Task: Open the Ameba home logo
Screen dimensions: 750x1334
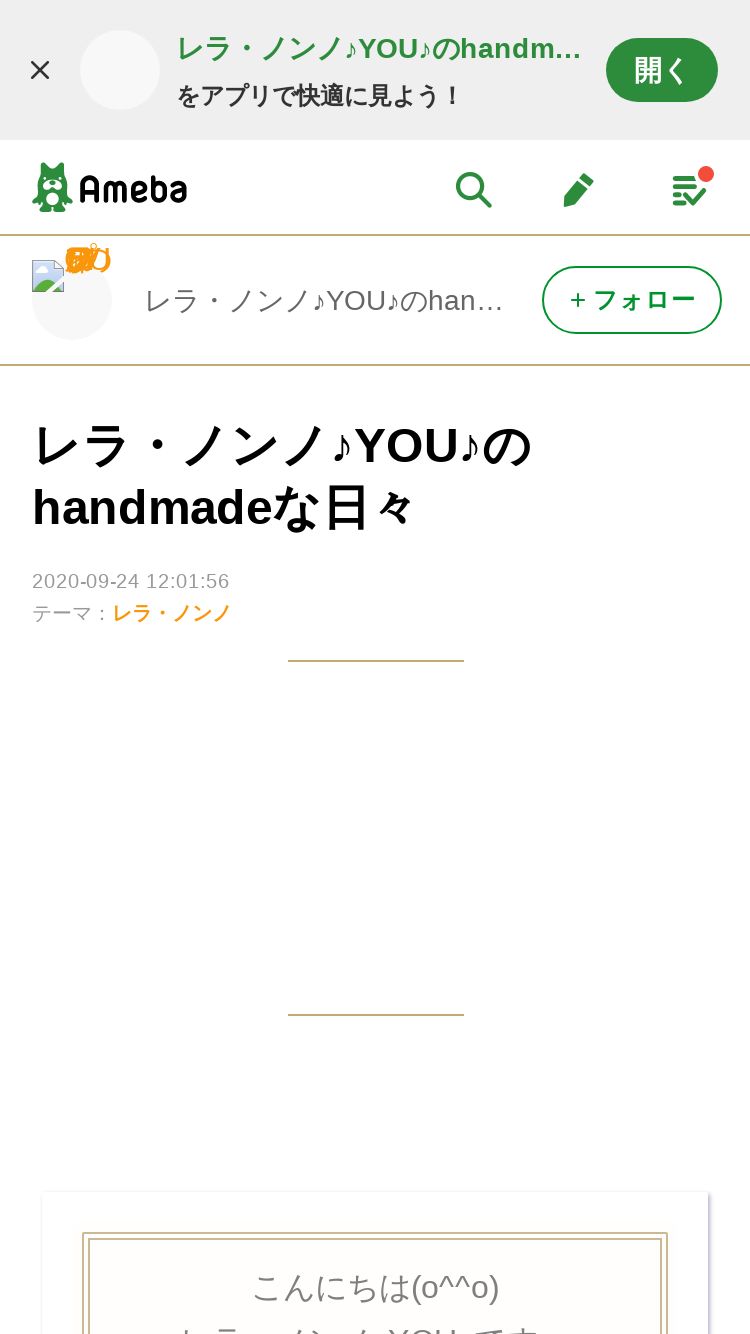Action: (110, 187)
